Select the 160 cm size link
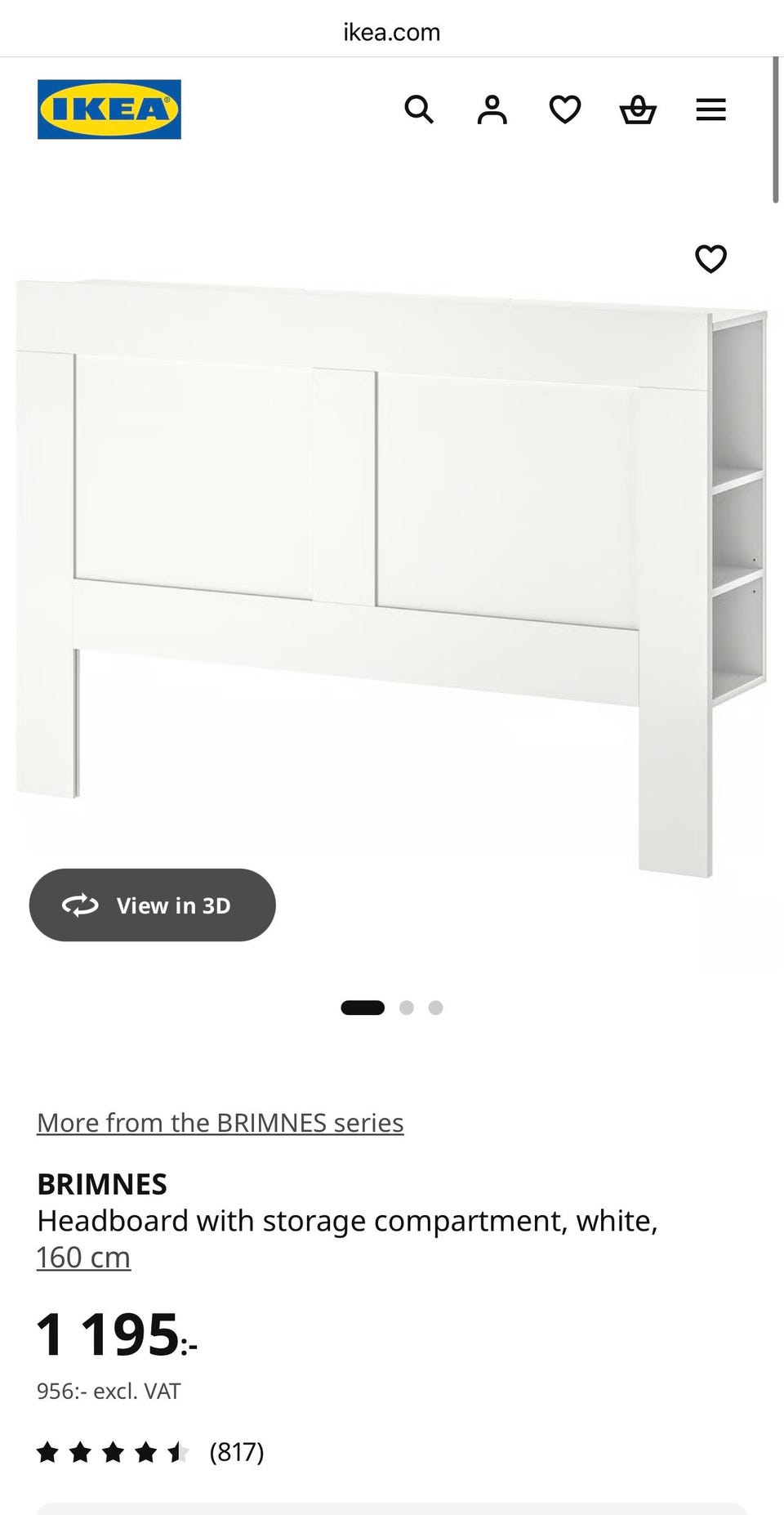 pos(83,1257)
